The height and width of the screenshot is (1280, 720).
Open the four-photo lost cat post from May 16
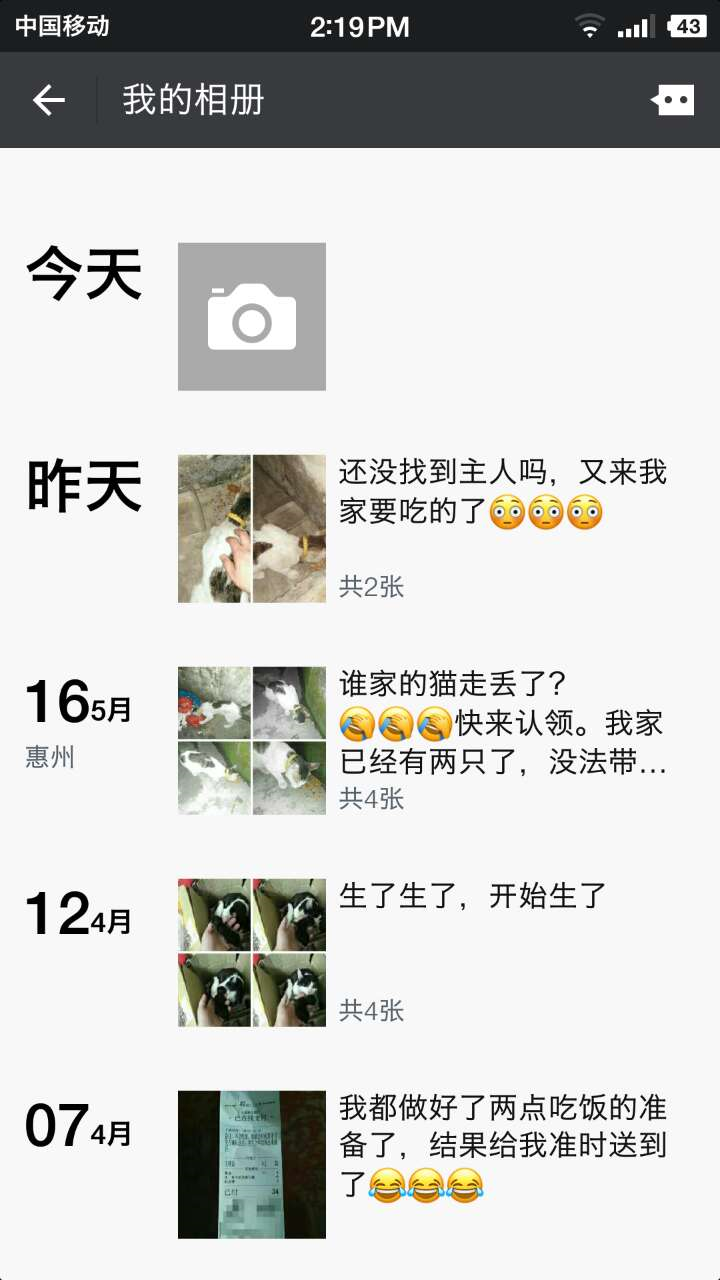[x=250, y=740]
